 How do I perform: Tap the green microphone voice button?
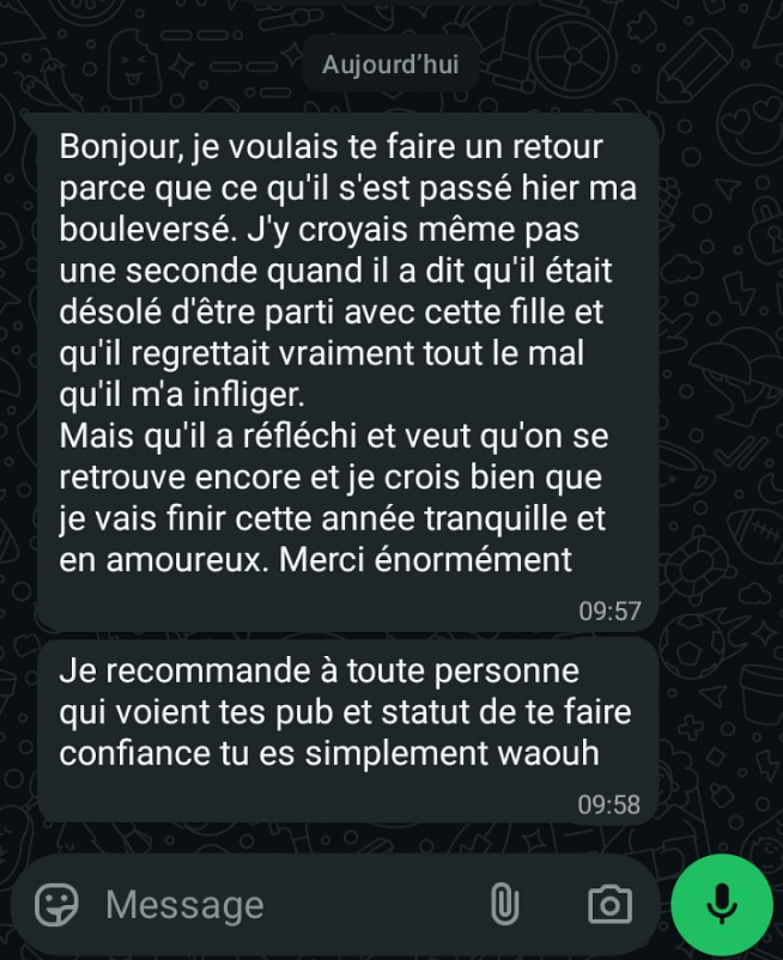[722, 905]
